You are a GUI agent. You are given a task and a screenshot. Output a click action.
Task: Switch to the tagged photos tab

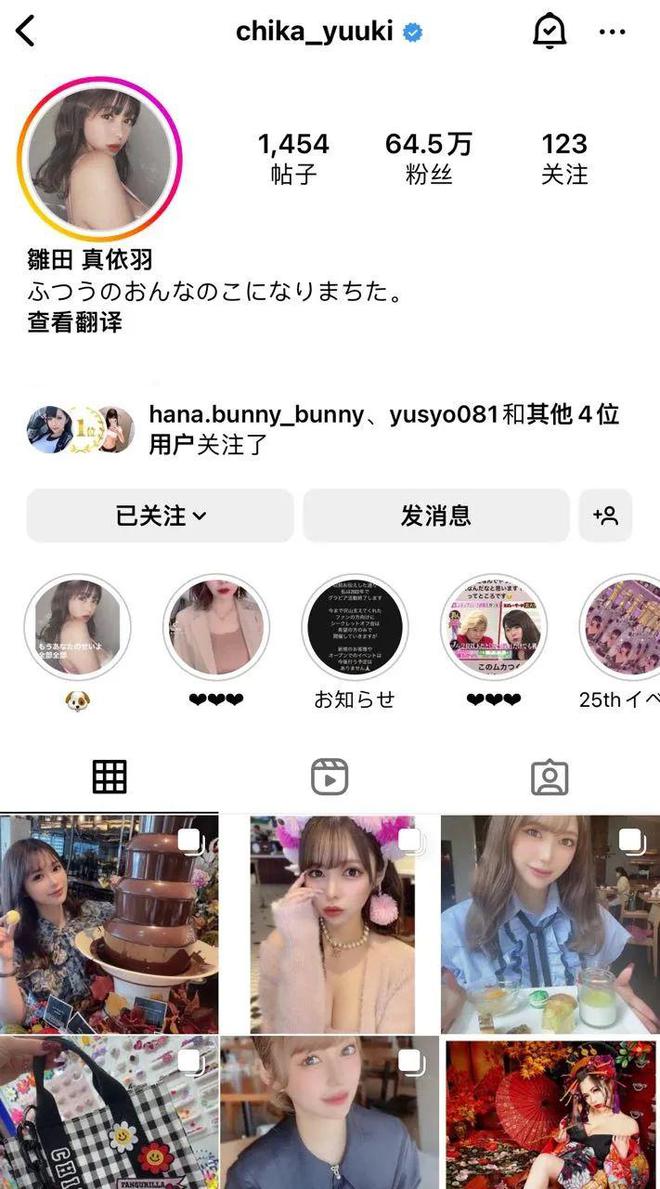[549, 777]
